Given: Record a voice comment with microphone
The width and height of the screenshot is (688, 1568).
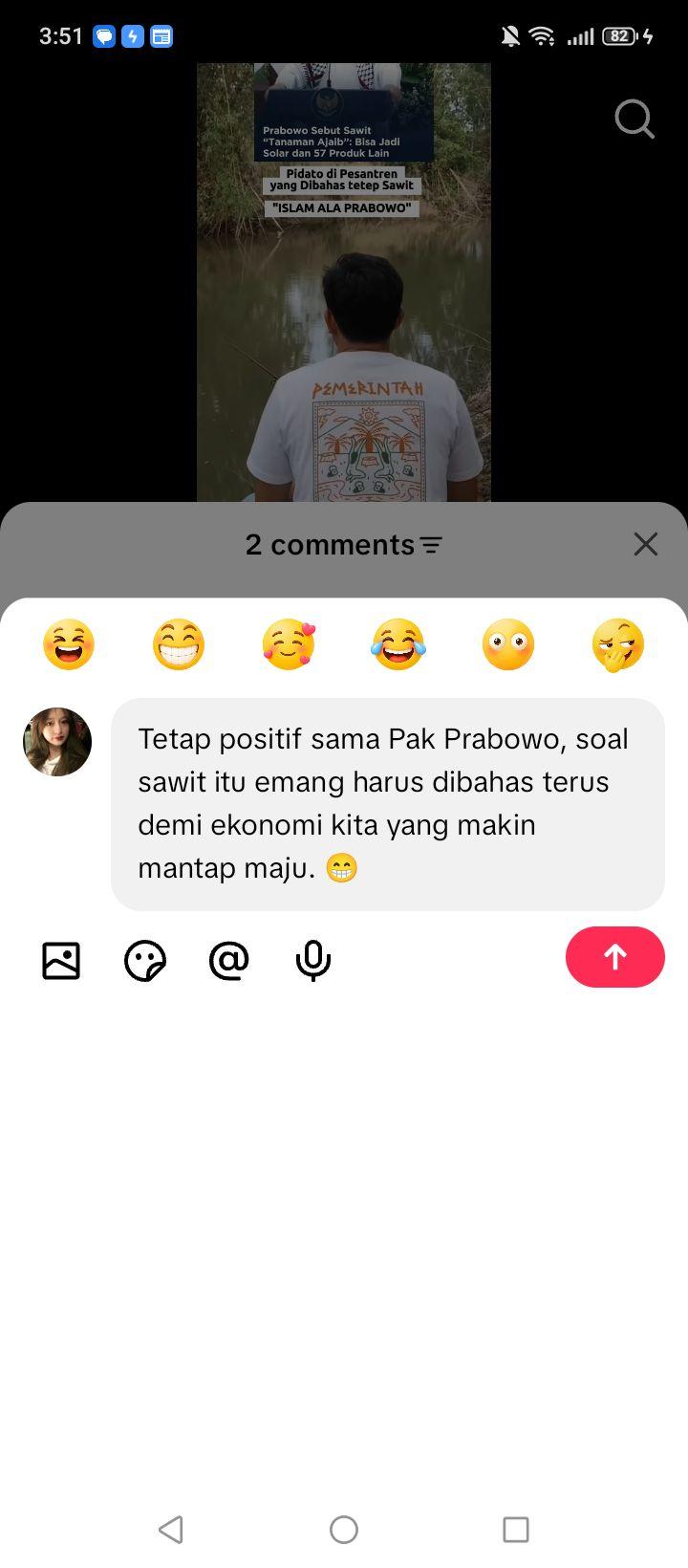Looking at the screenshot, I should tap(313, 960).
